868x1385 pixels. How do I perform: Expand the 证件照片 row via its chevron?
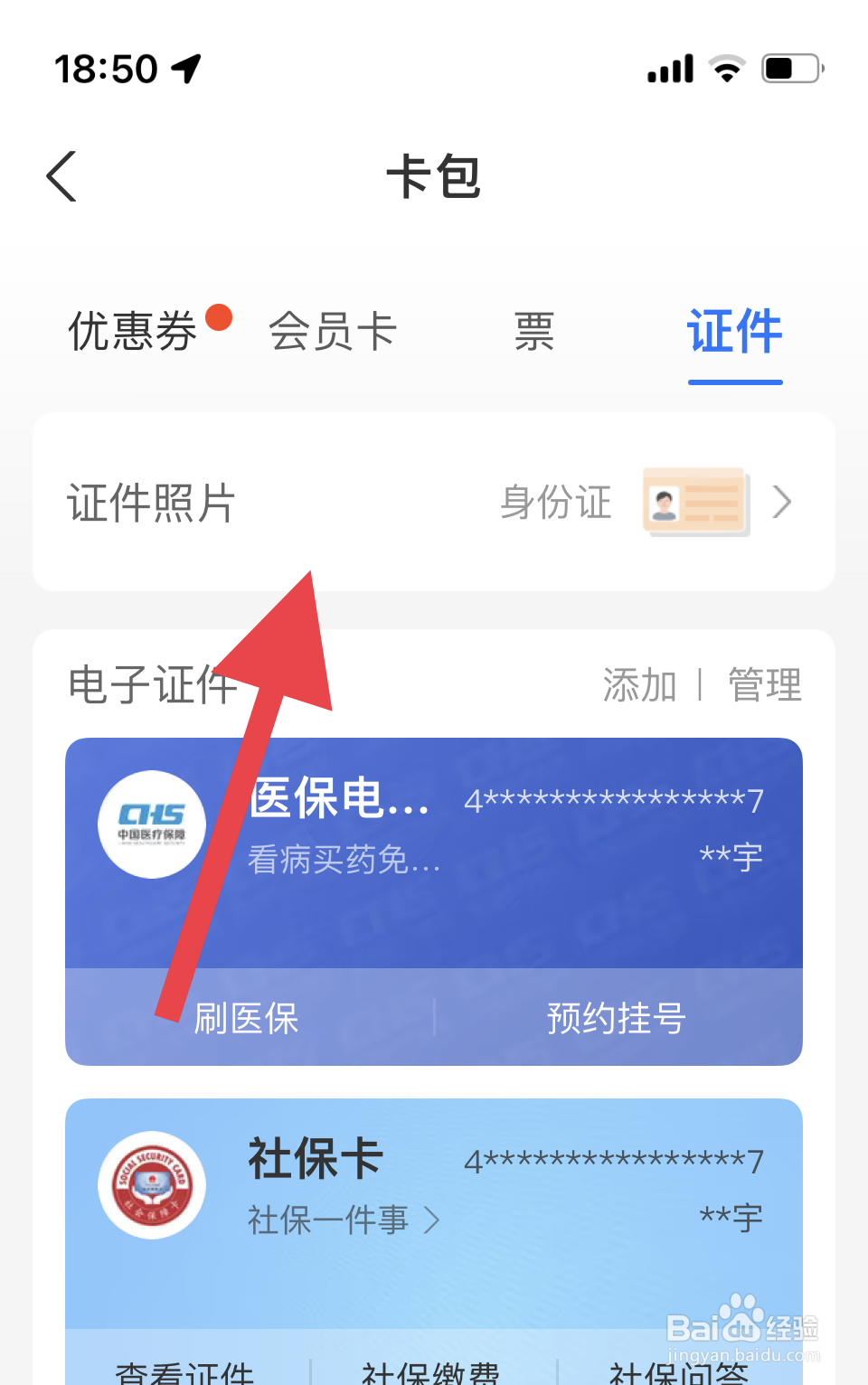[x=781, y=502]
